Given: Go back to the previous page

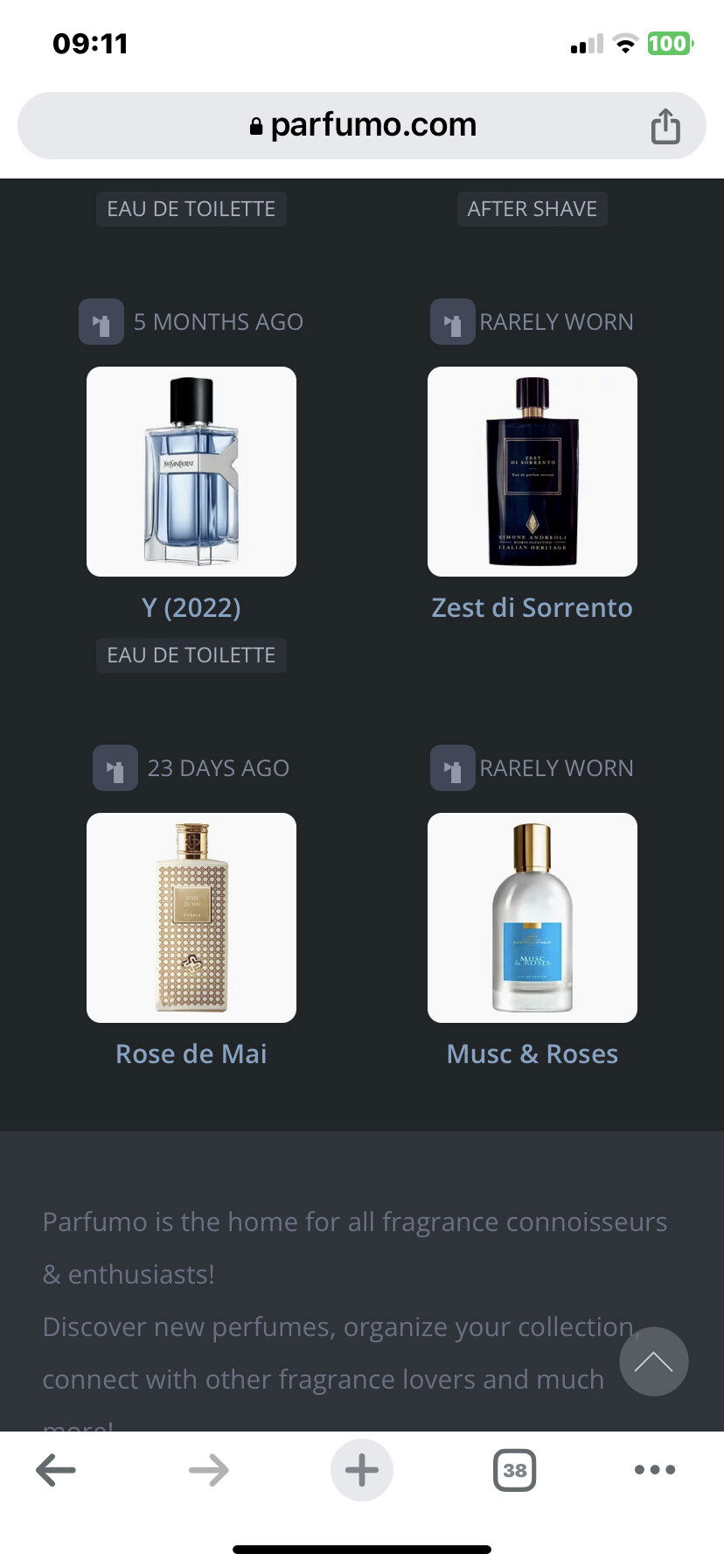Looking at the screenshot, I should coord(56,1470).
